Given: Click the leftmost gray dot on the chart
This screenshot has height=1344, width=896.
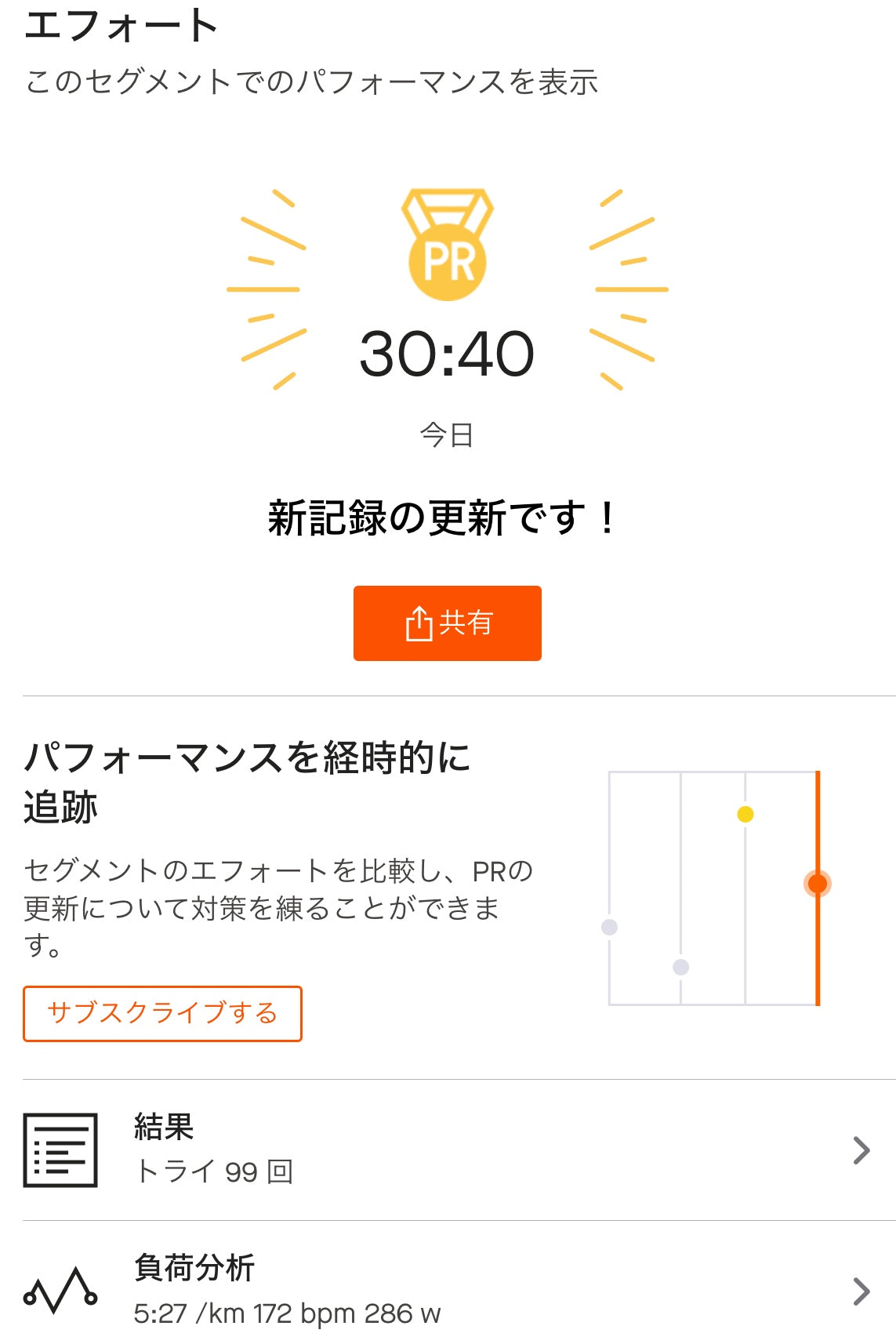Looking at the screenshot, I should [609, 928].
